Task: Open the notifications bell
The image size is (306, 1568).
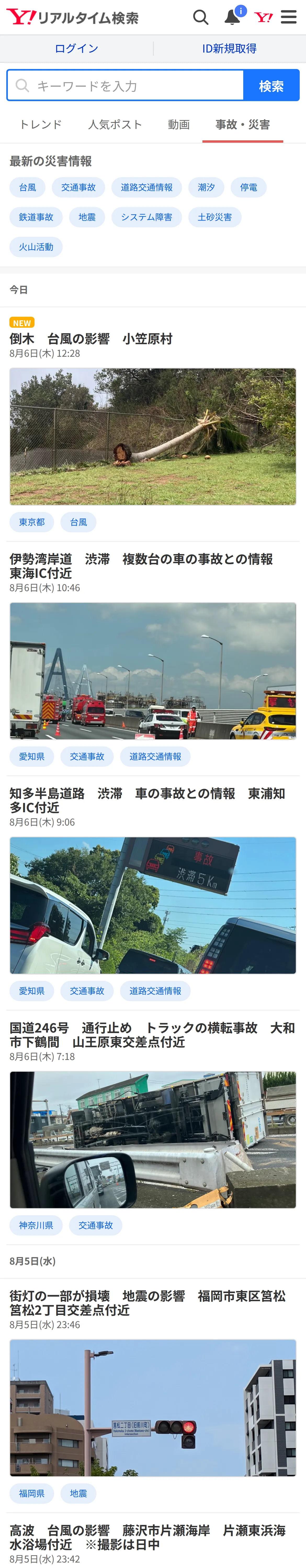Action: 233,16
